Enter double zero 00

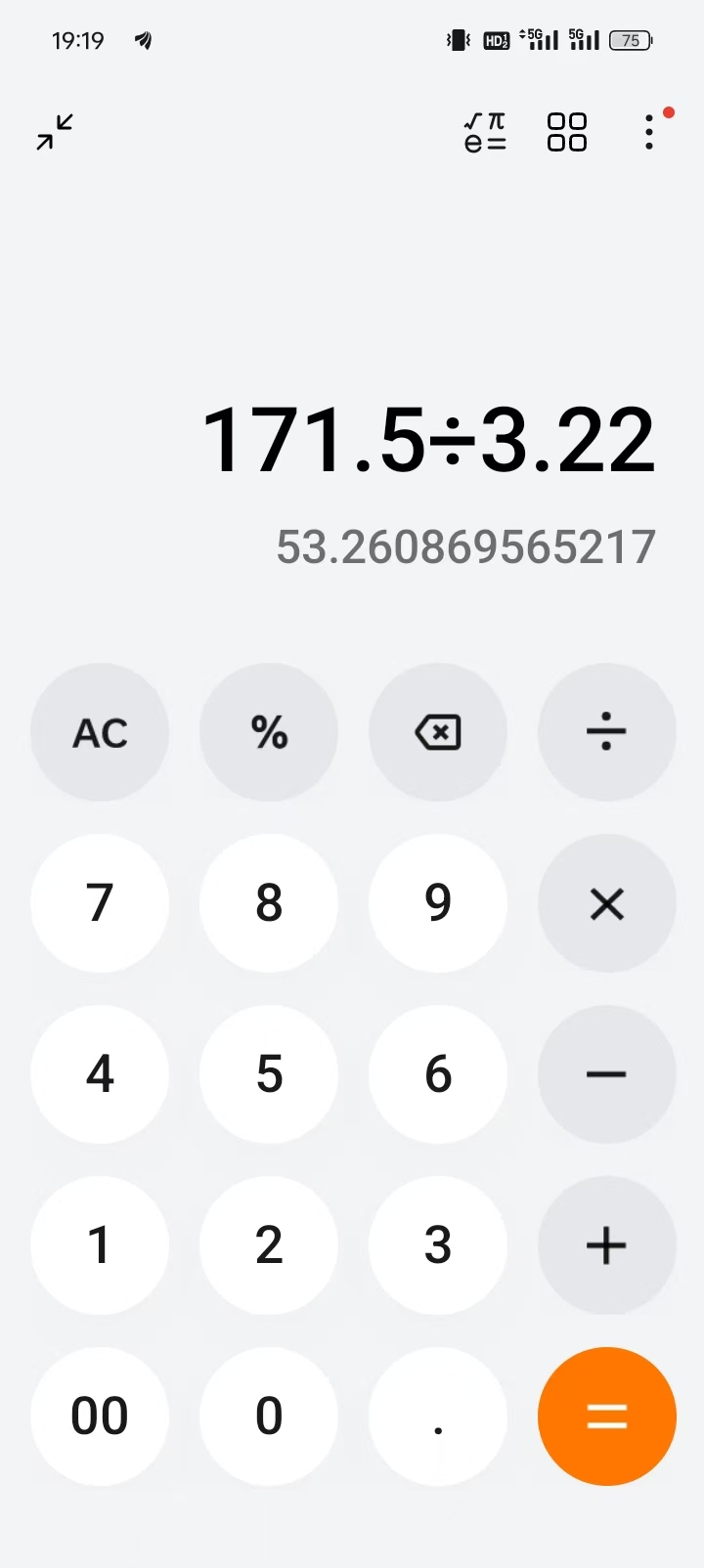[100, 1416]
